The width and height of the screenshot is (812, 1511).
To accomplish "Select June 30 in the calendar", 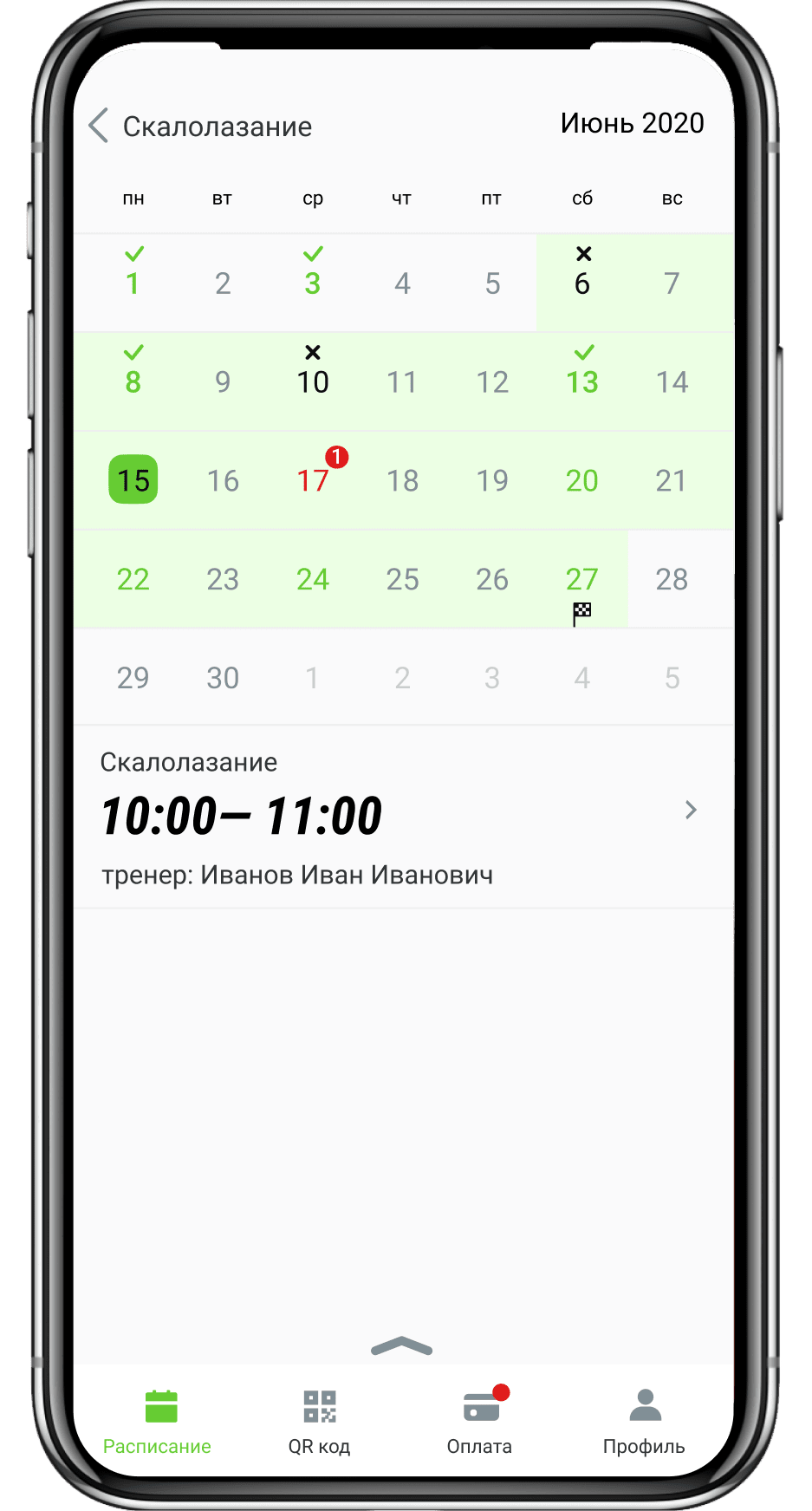I will point(223,678).
